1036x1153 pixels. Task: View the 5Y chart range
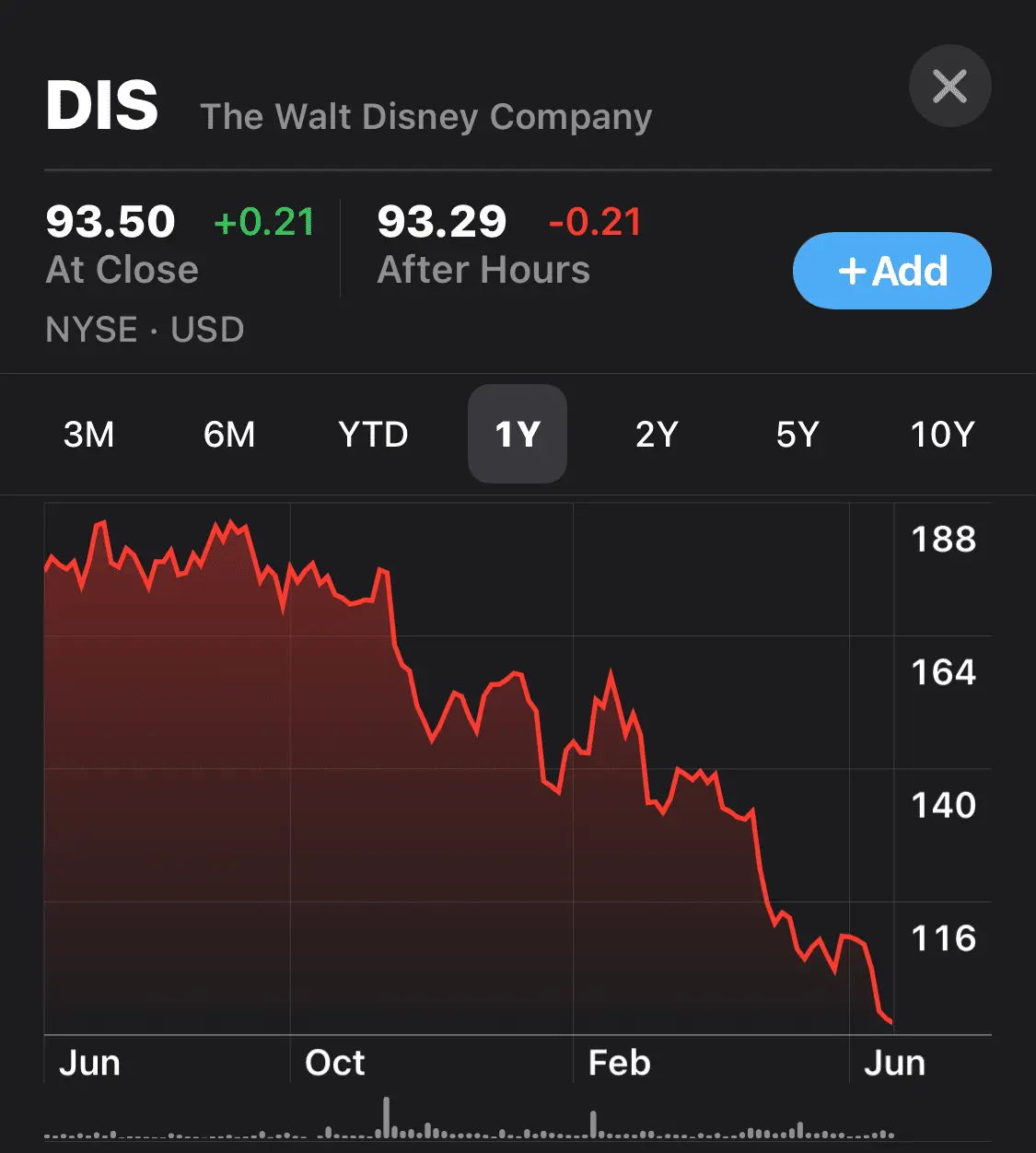797,434
